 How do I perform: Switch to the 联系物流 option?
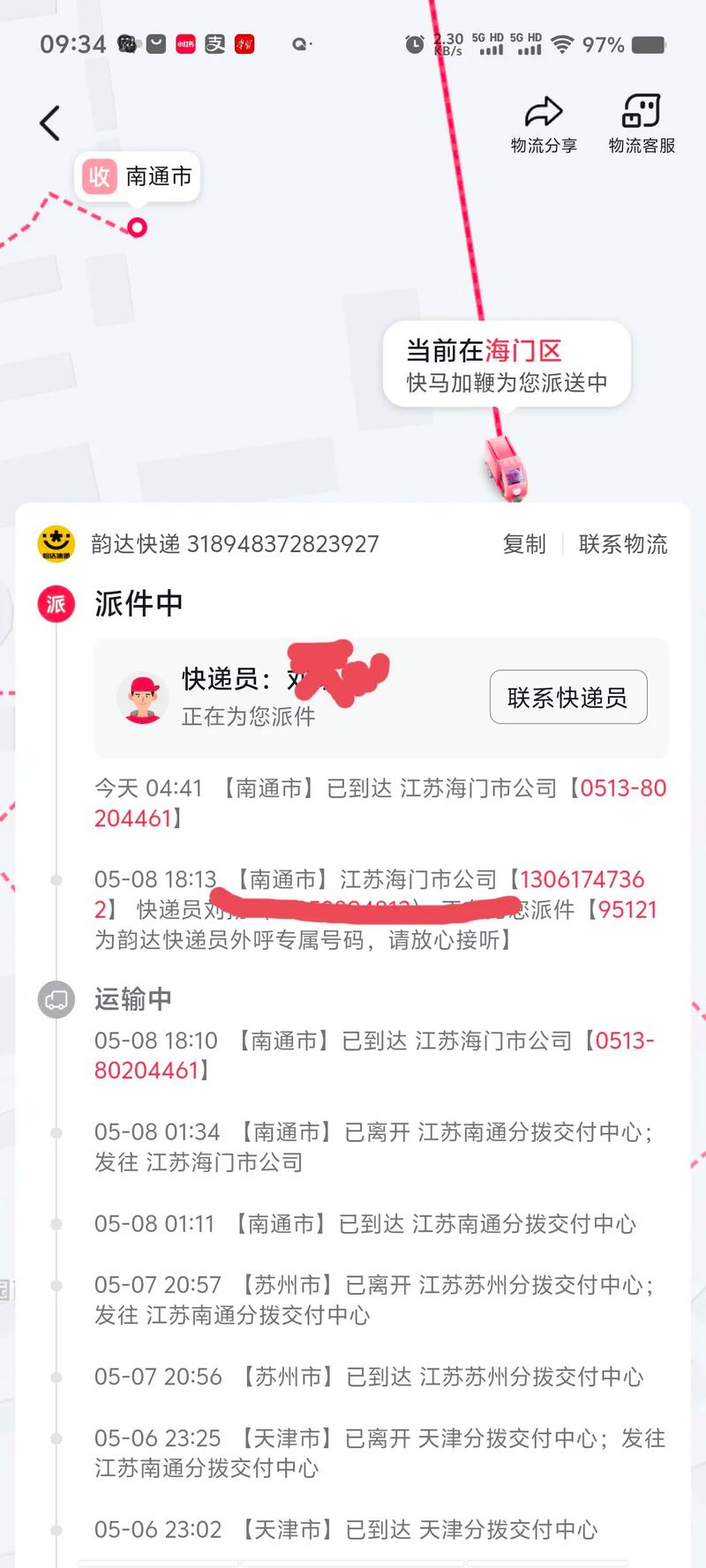point(623,543)
